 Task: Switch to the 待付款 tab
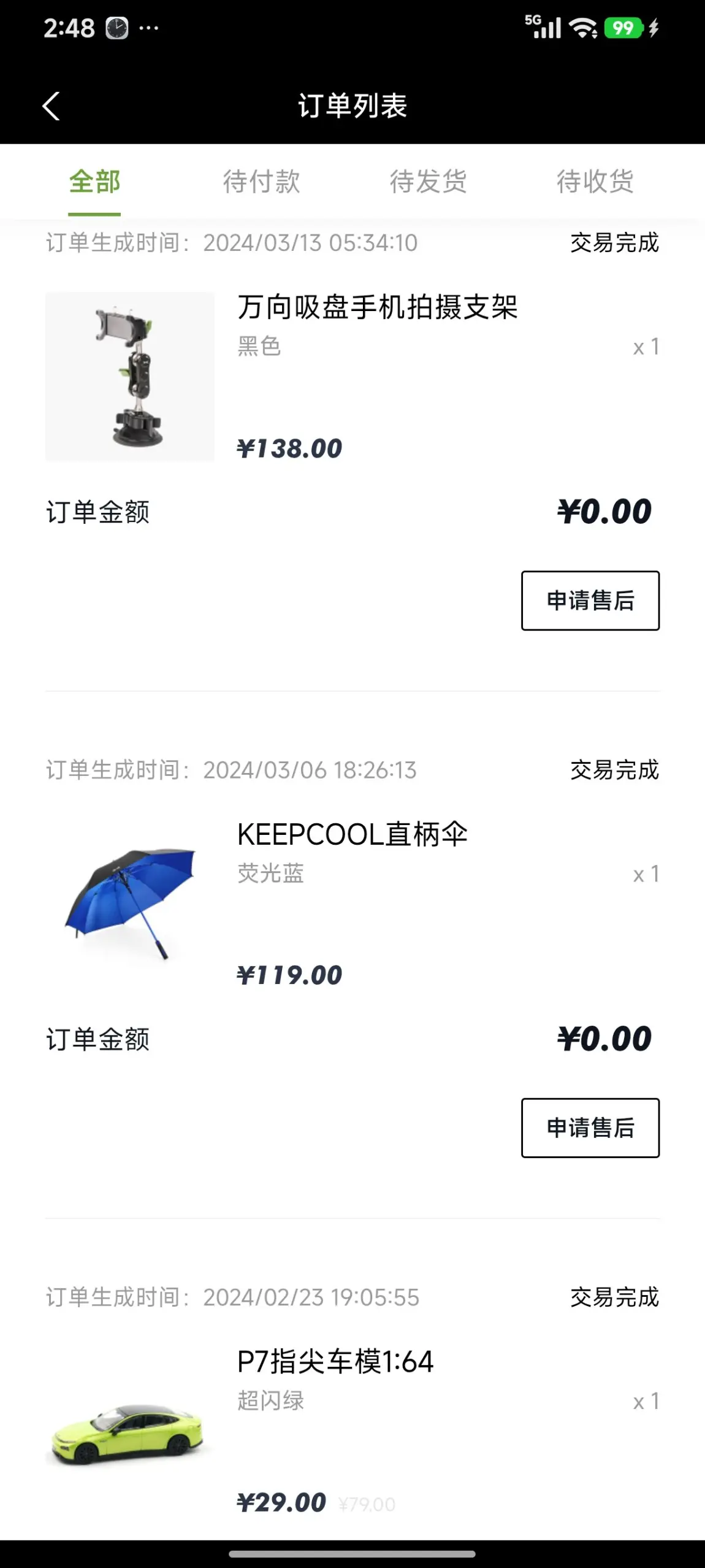(262, 182)
